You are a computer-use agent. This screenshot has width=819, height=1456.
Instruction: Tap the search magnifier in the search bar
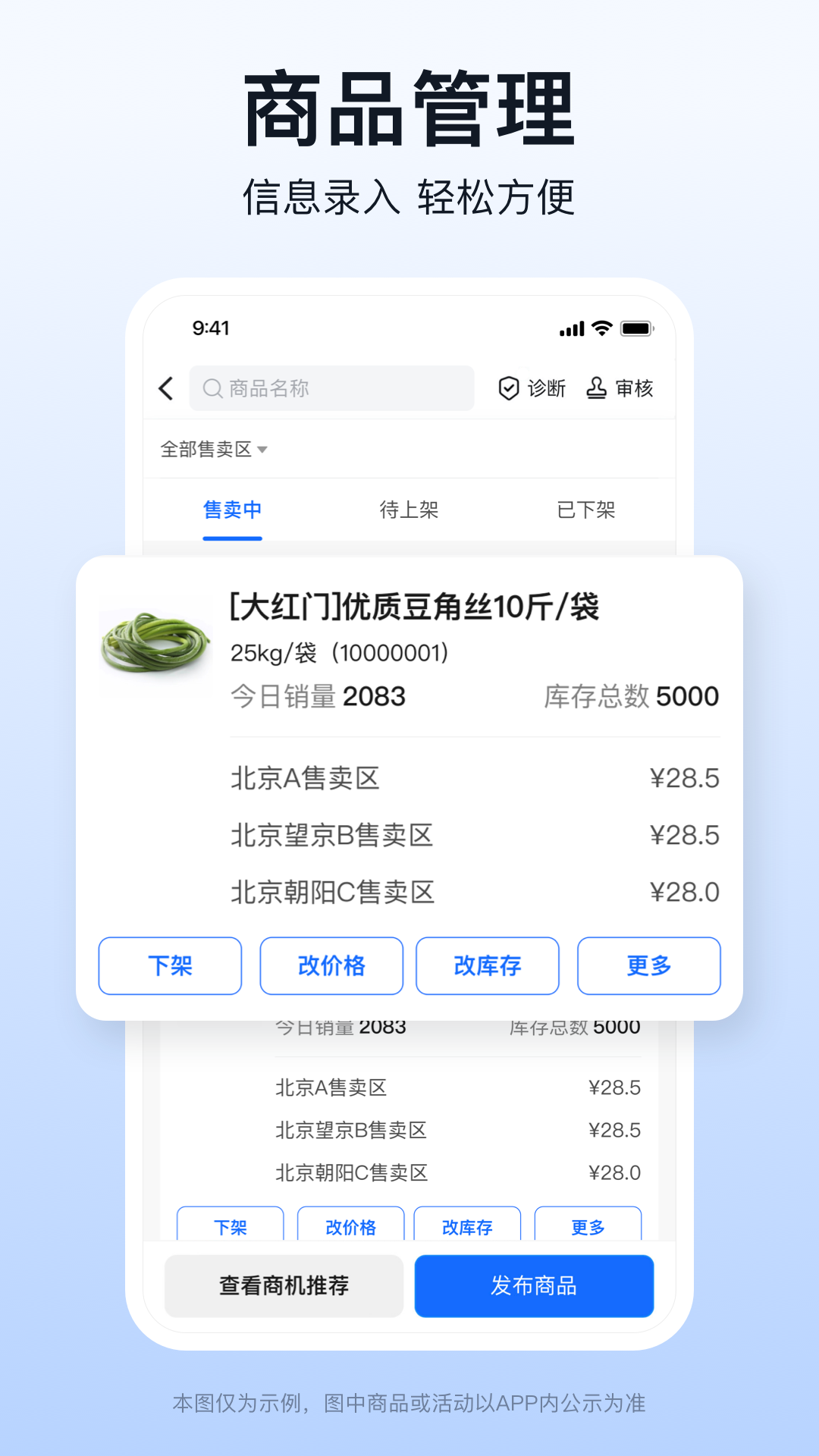(x=210, y=388)
